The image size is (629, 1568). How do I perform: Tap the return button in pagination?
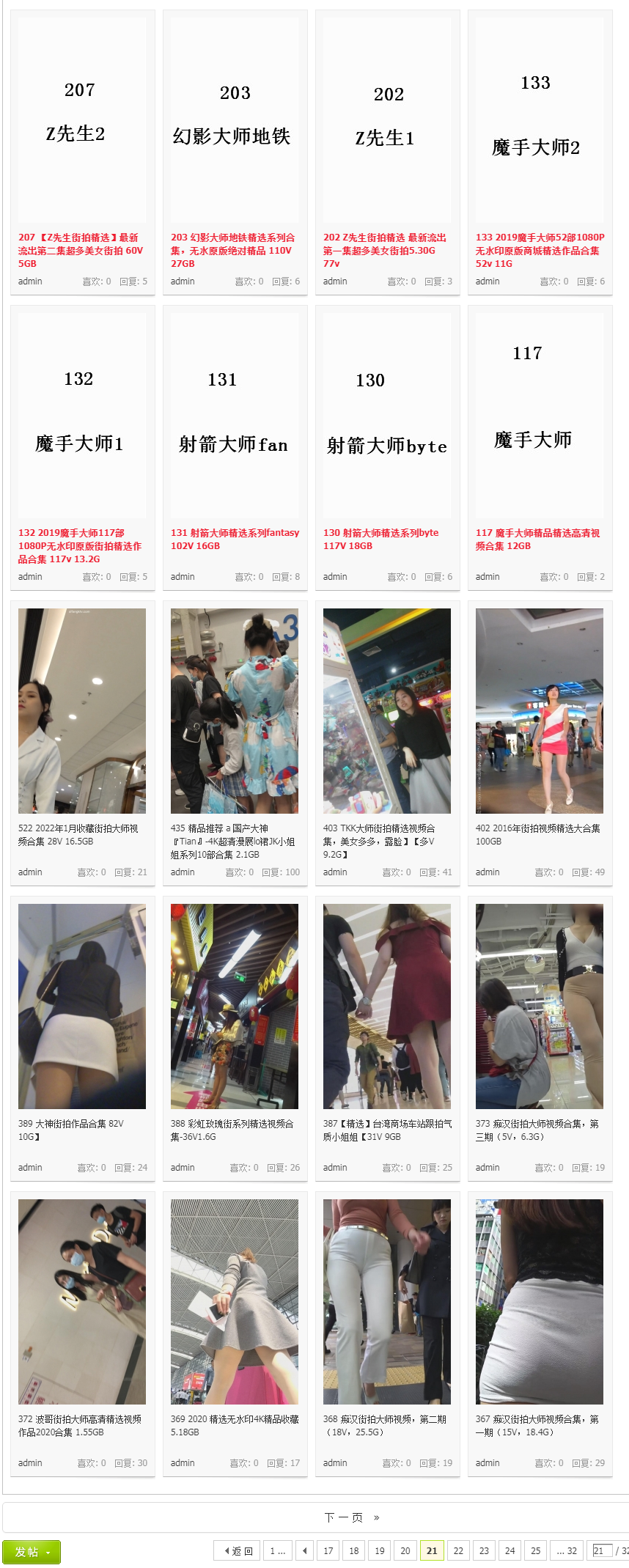point(238,1551)
